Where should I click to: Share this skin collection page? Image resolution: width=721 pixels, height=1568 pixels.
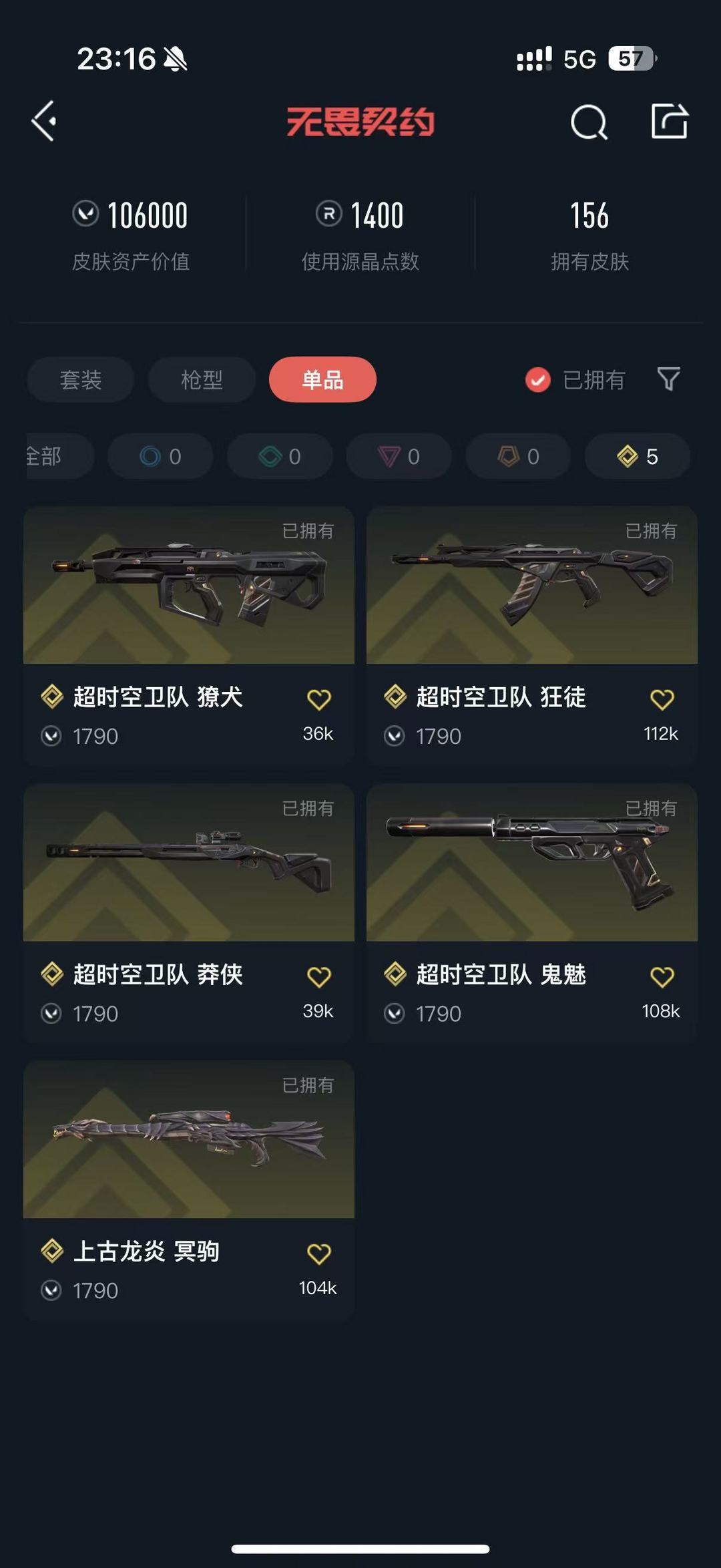[670, 121]
